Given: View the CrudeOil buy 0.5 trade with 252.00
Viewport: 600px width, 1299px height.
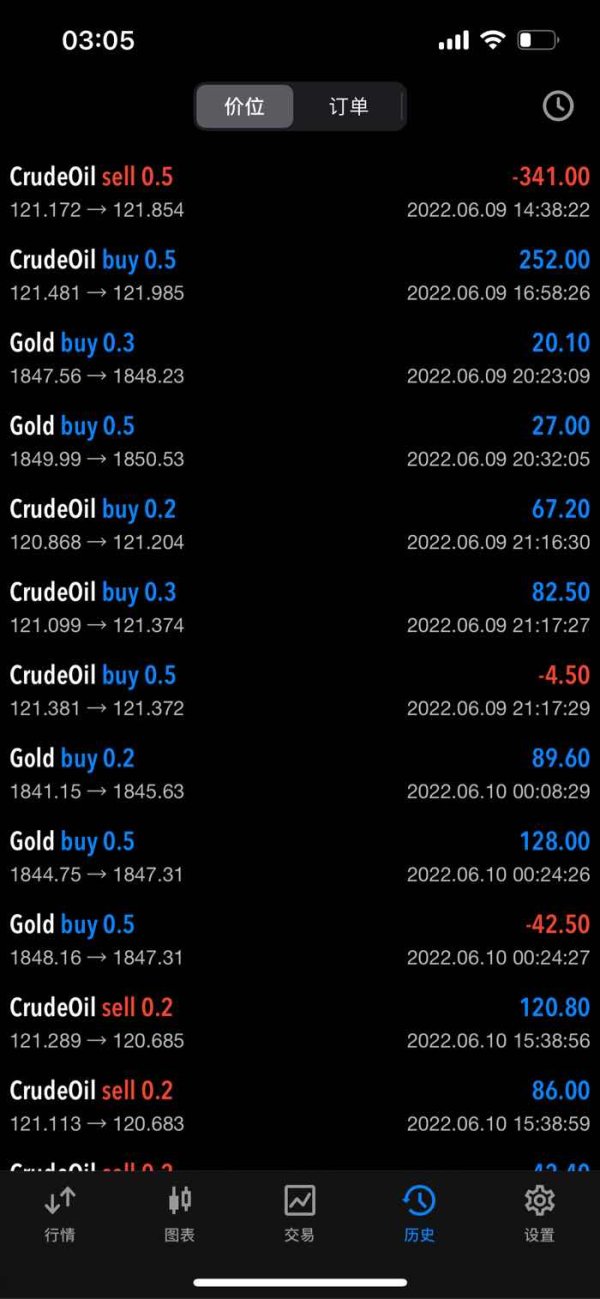Looking at the screenshot, I should (300, 276).
